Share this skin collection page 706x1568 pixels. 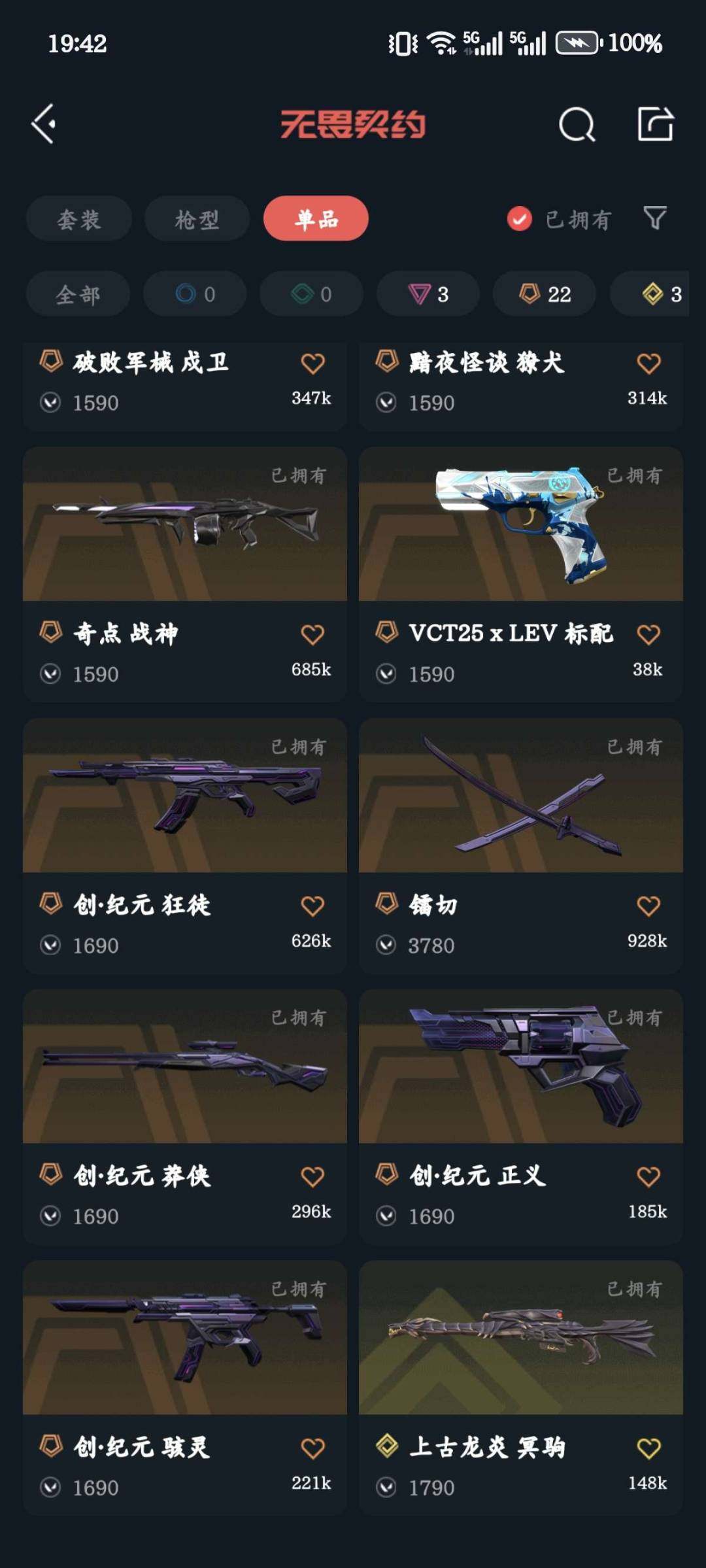point(655,124)
